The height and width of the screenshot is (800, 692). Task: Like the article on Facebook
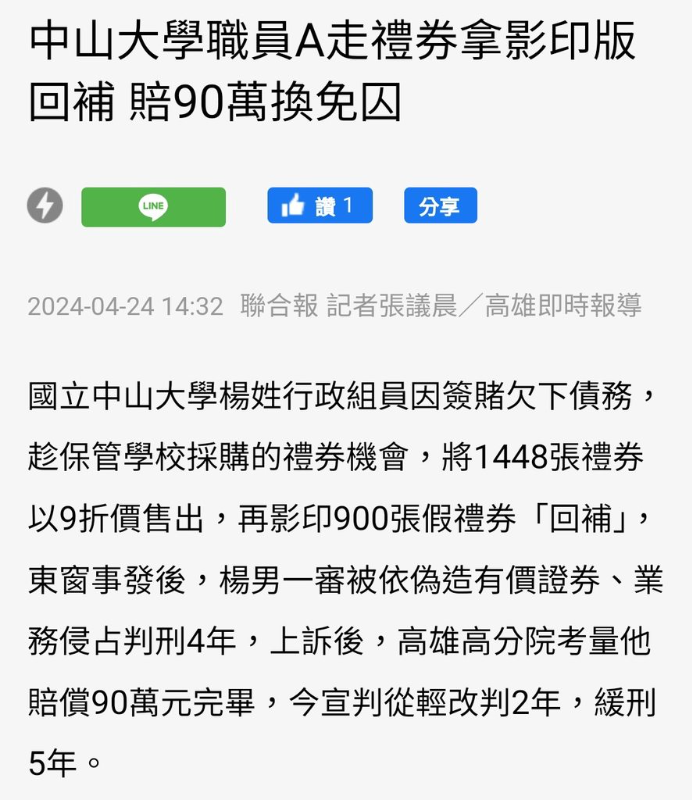coord(319,206)
